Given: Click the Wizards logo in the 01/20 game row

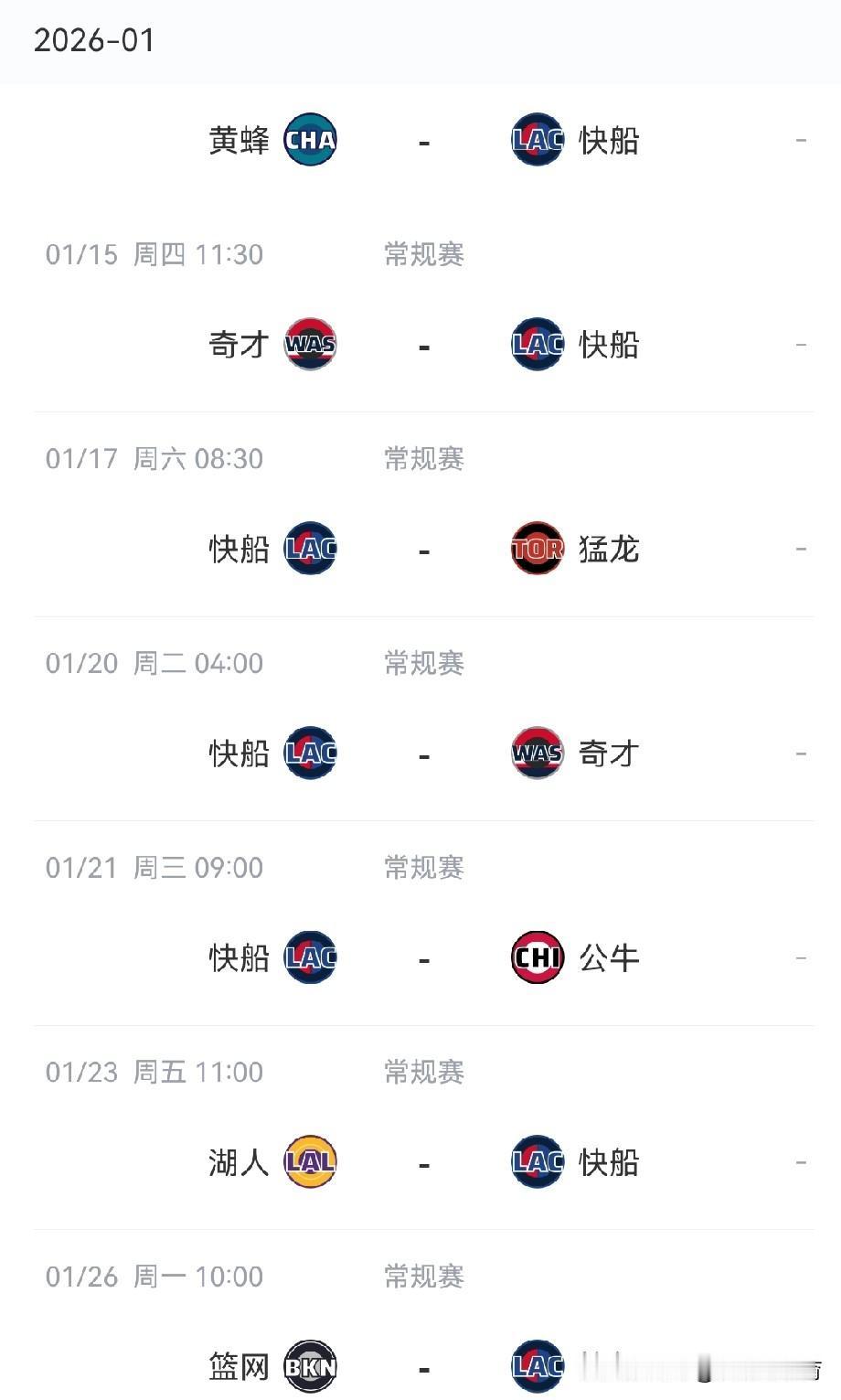Looking at the screenshot, I should point(537,753).
